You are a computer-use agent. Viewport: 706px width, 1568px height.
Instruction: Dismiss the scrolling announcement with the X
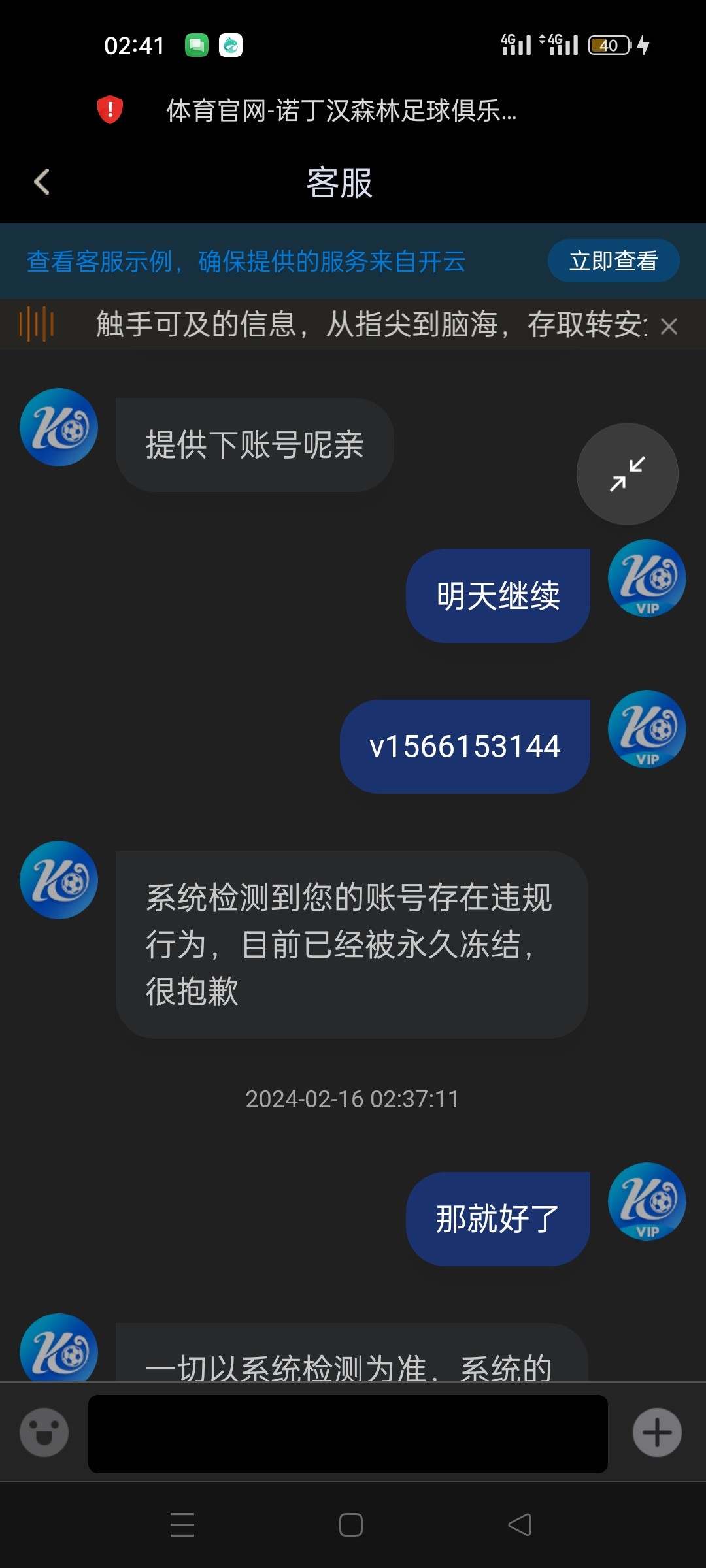coord(669,325)
